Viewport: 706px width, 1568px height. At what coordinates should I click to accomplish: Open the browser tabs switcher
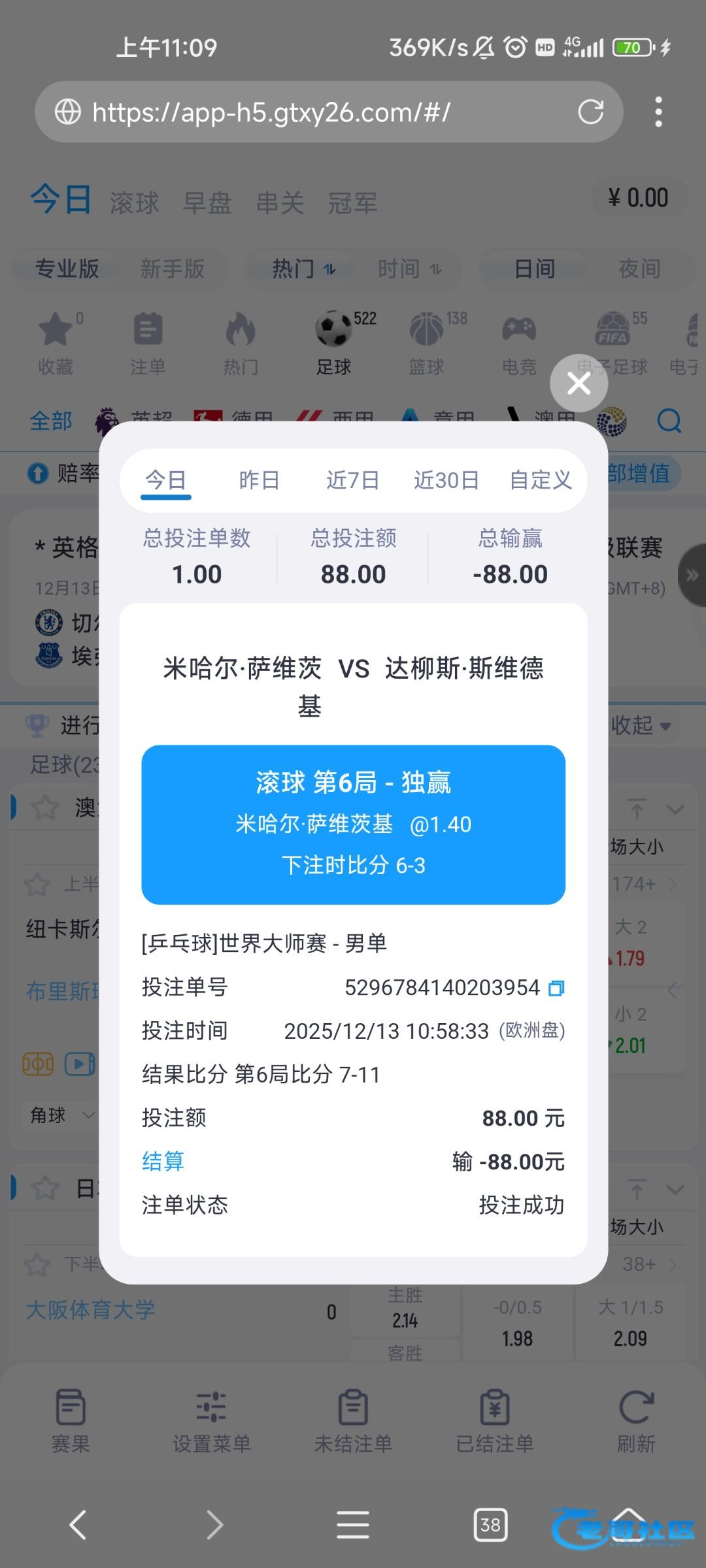(x=490, y=1525)
